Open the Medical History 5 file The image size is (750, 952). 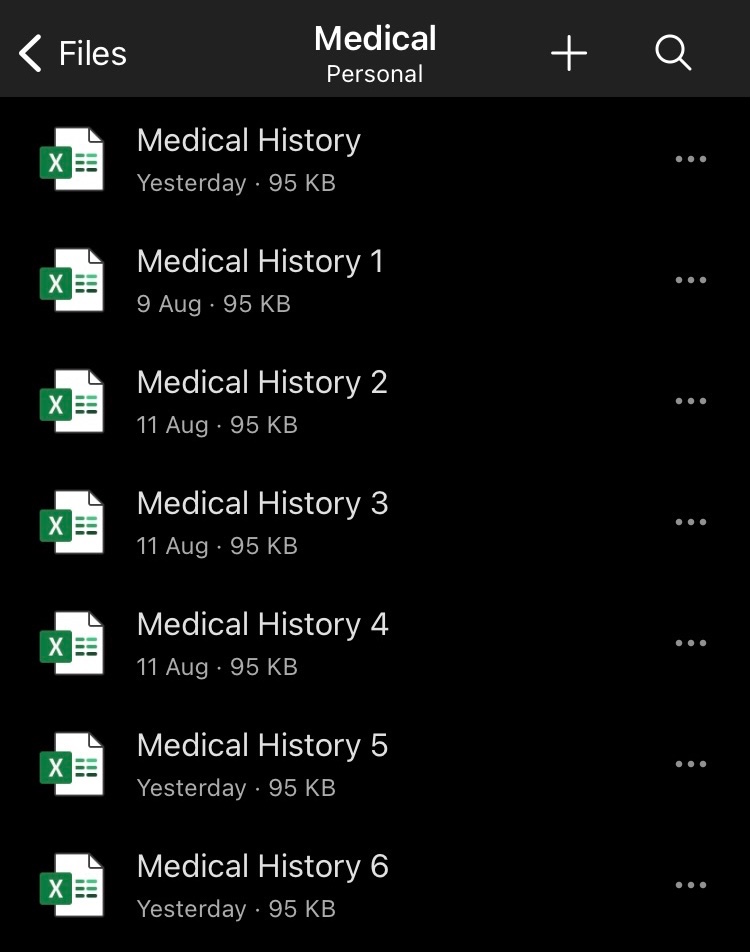261,746
